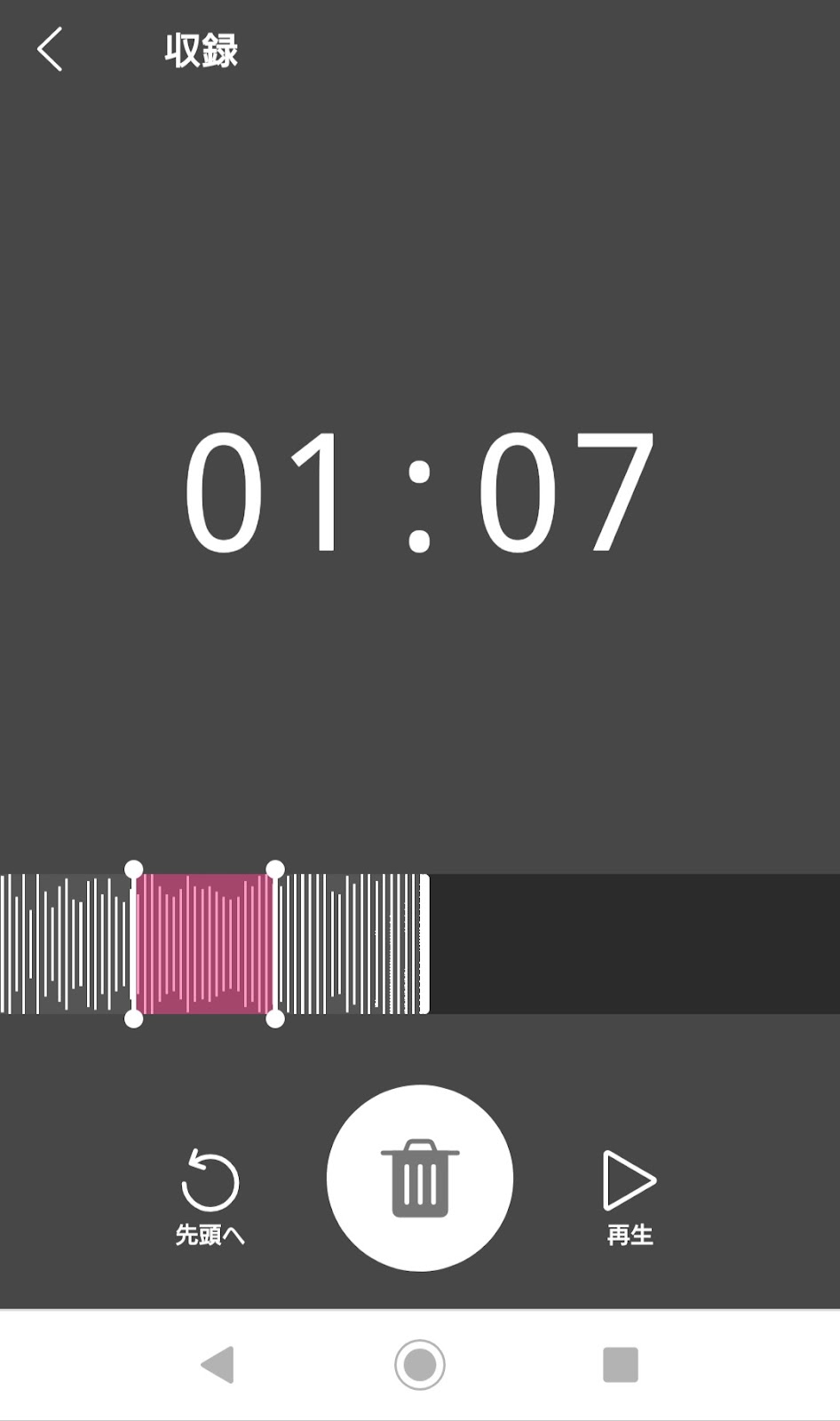Open recent apps with the square button
This screenshot has height=1421, width=840.
[x=621, y=1364]
